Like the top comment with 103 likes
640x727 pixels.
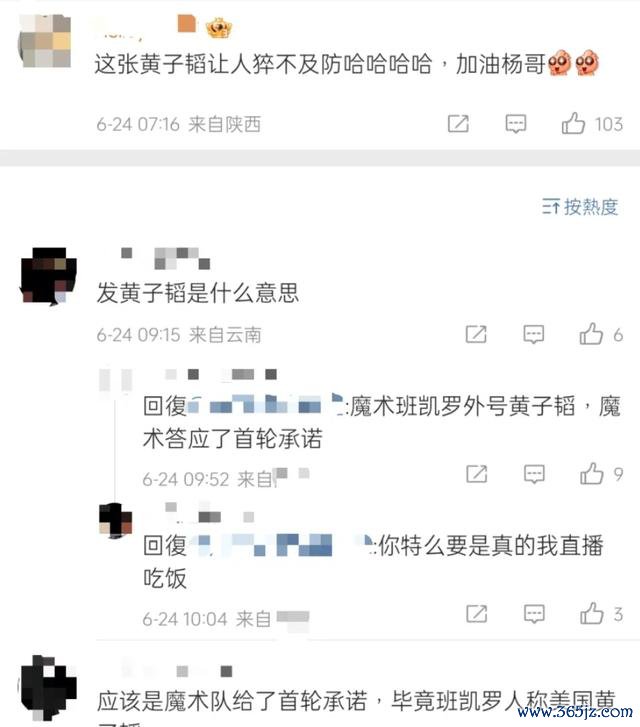(574, 124)
